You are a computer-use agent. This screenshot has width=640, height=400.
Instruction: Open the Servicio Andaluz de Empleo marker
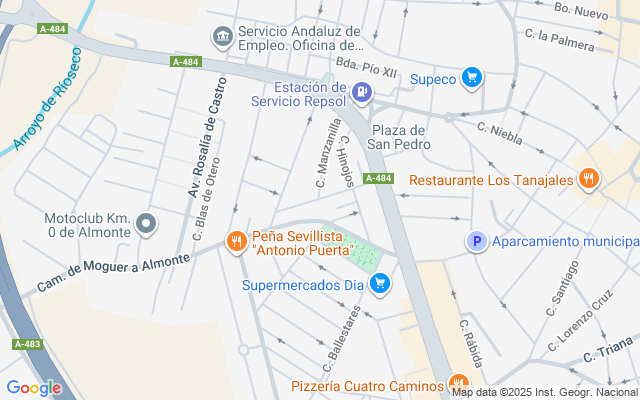222,37
